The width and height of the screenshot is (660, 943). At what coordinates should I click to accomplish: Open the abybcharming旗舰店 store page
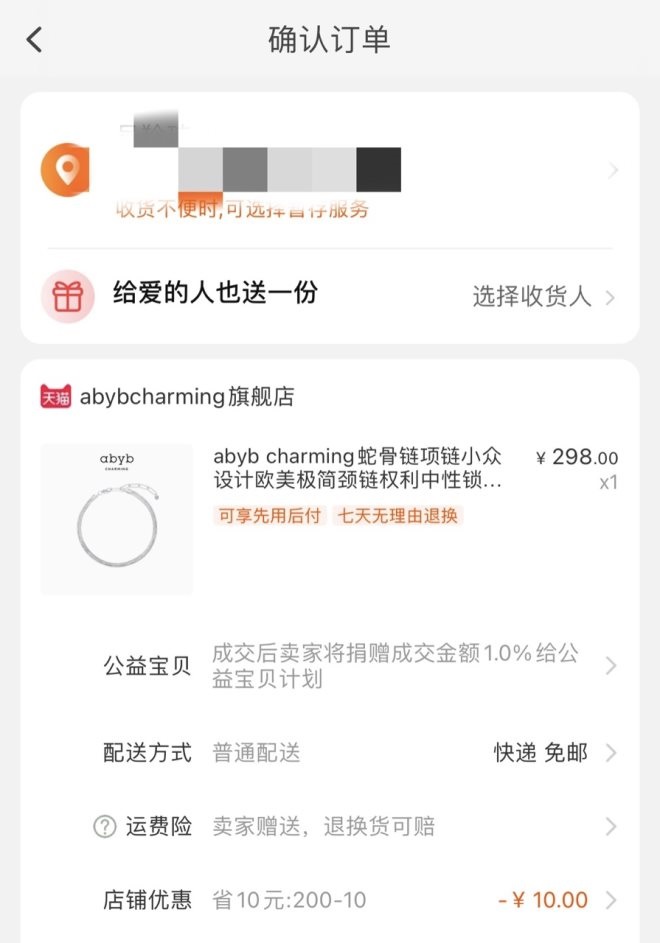coord(187,397)
